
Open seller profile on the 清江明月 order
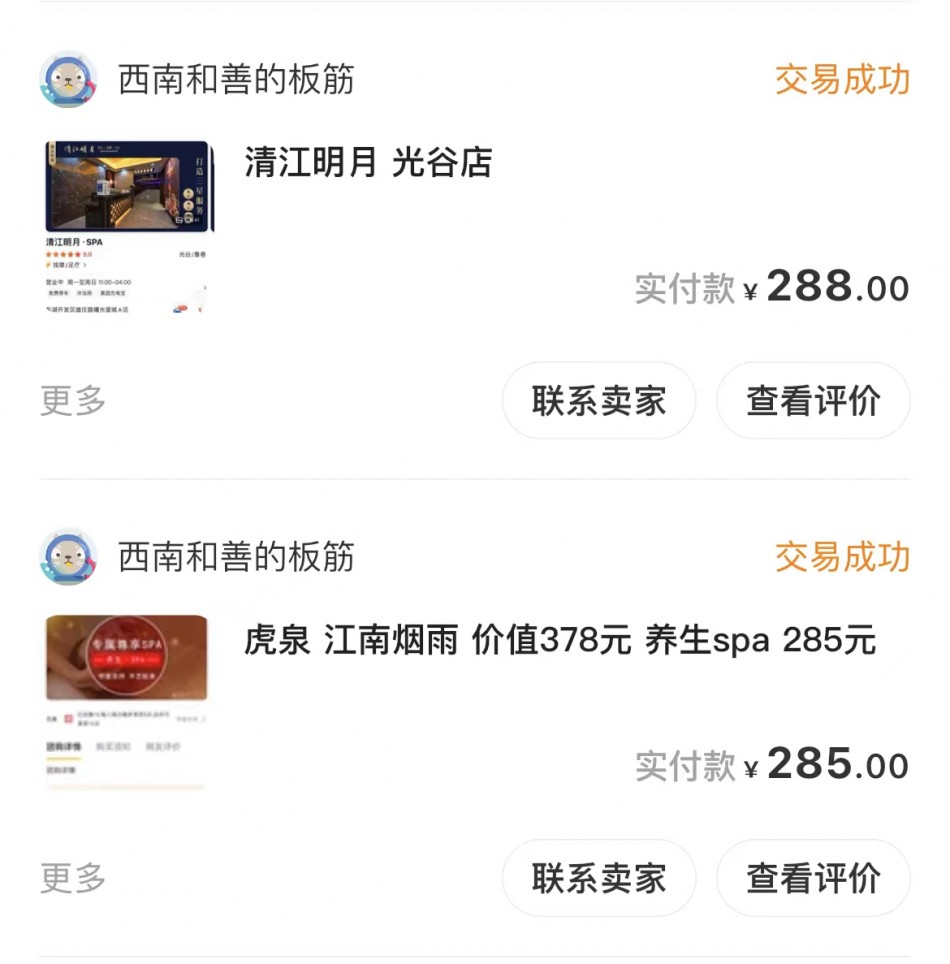pyautogui.click(x=235, y=80)
